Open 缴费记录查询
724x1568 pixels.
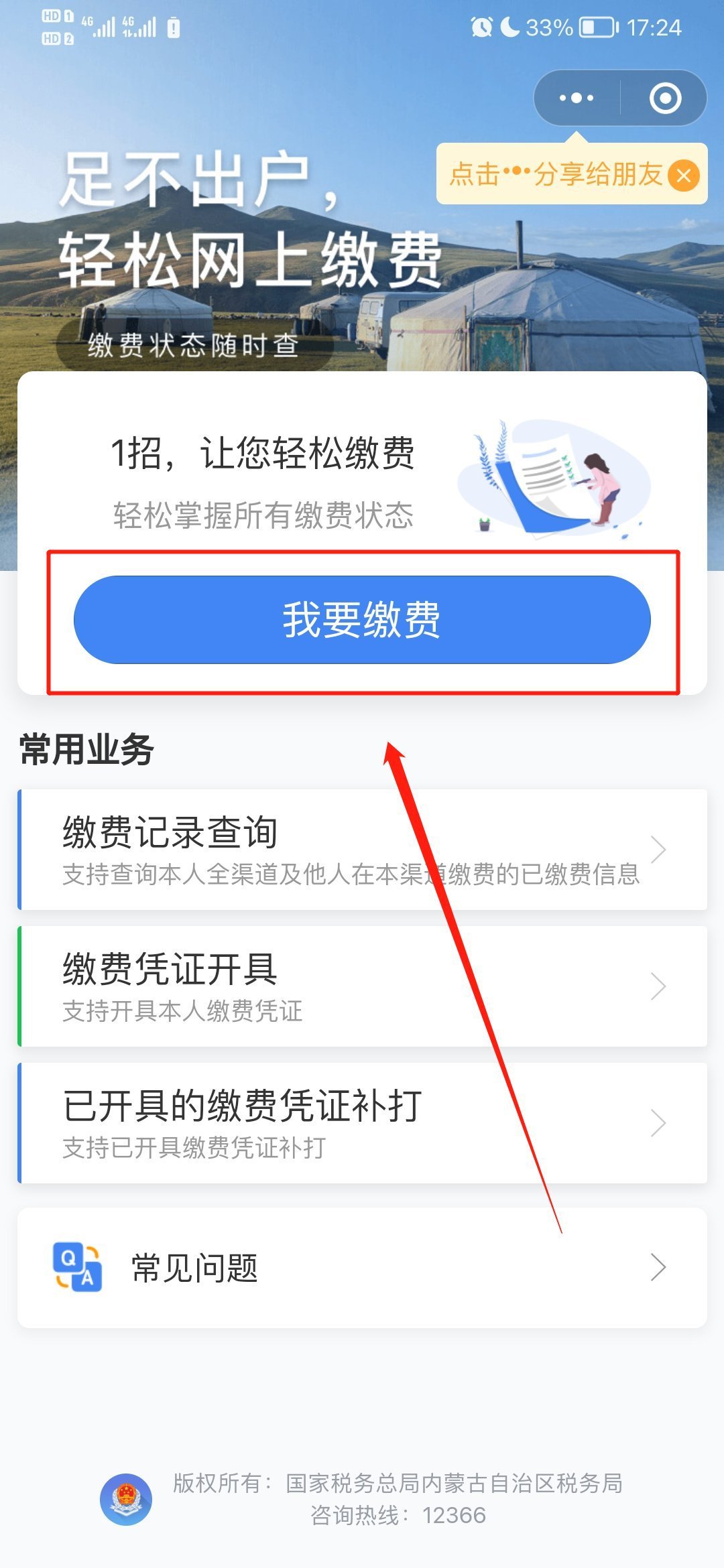[362, 850]
